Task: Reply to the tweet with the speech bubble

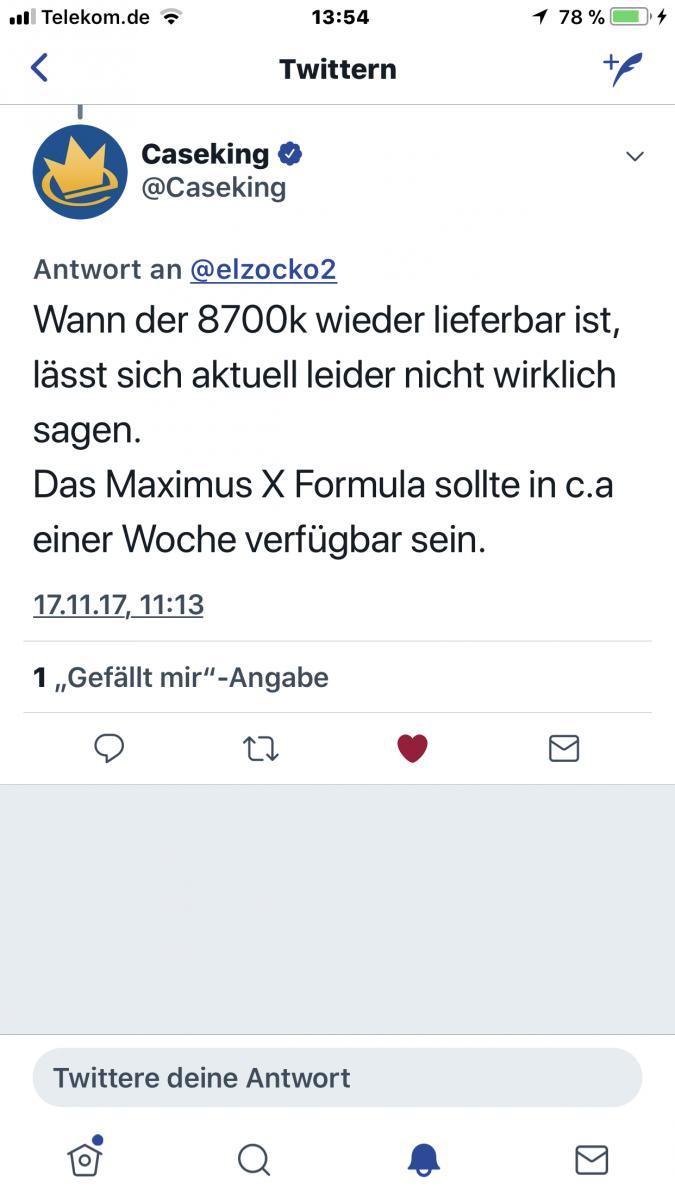Action: click(109, 748)
